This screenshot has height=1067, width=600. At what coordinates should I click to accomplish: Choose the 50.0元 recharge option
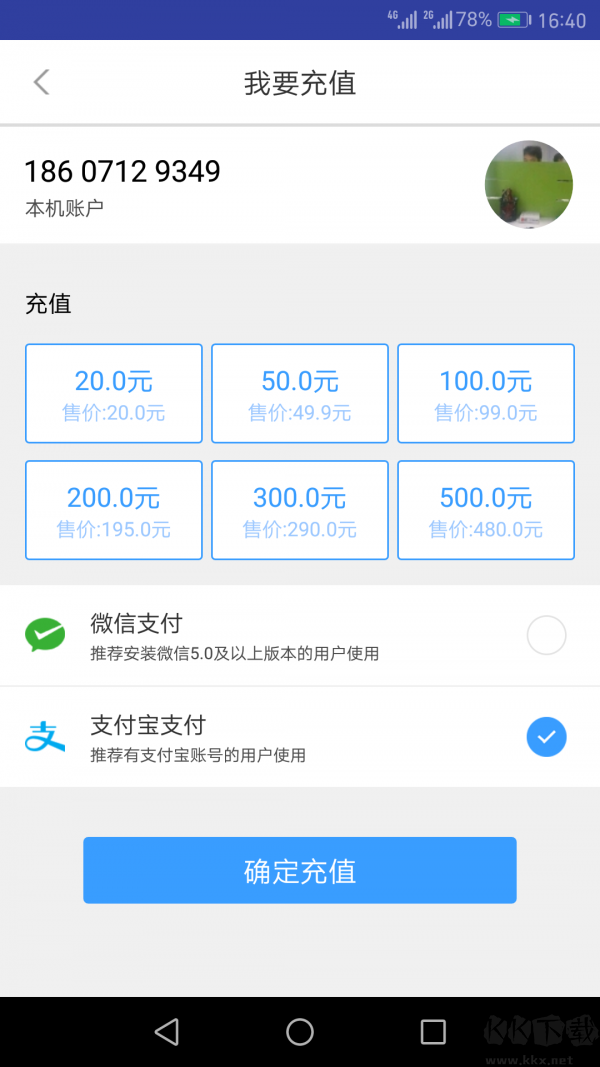pyautogui.click(x=300, y=393)
